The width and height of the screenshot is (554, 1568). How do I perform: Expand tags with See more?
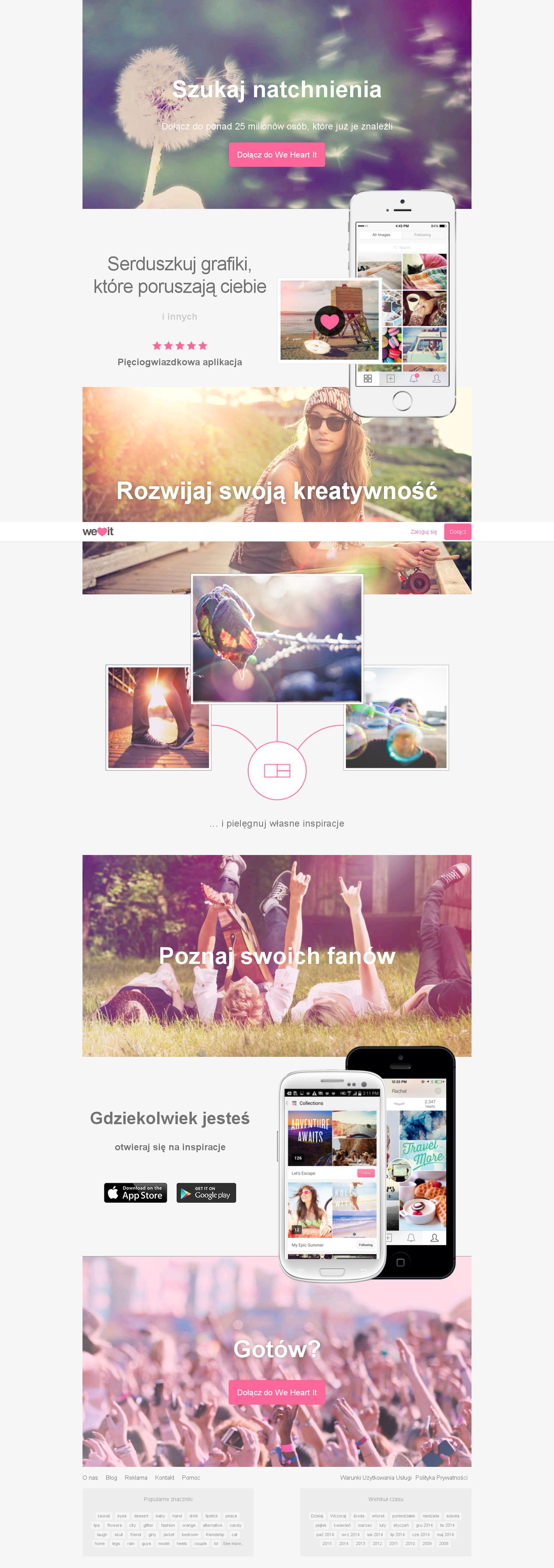click(233, 1543)
